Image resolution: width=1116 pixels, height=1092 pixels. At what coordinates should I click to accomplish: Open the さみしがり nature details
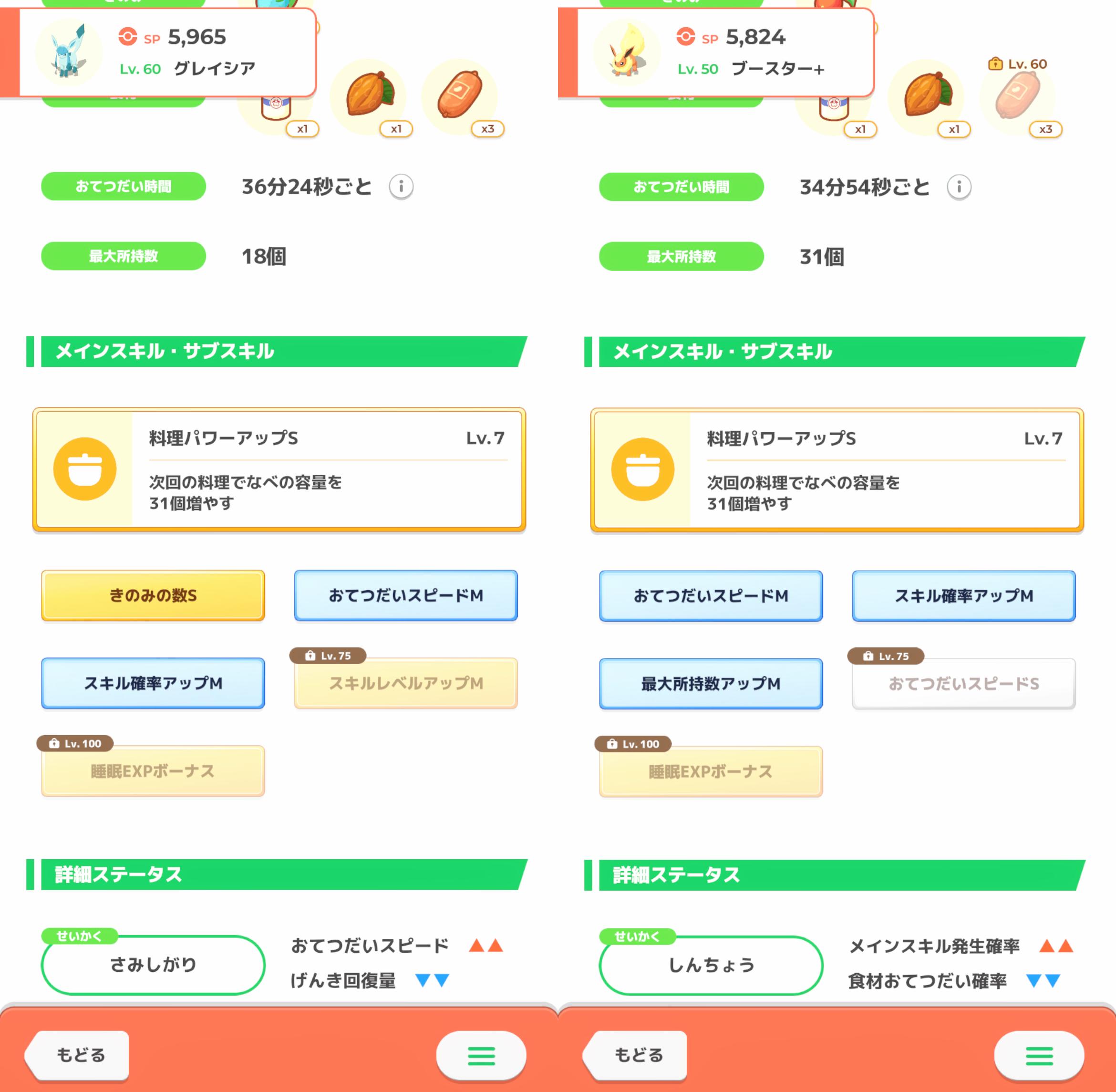(x=153, y=965)
